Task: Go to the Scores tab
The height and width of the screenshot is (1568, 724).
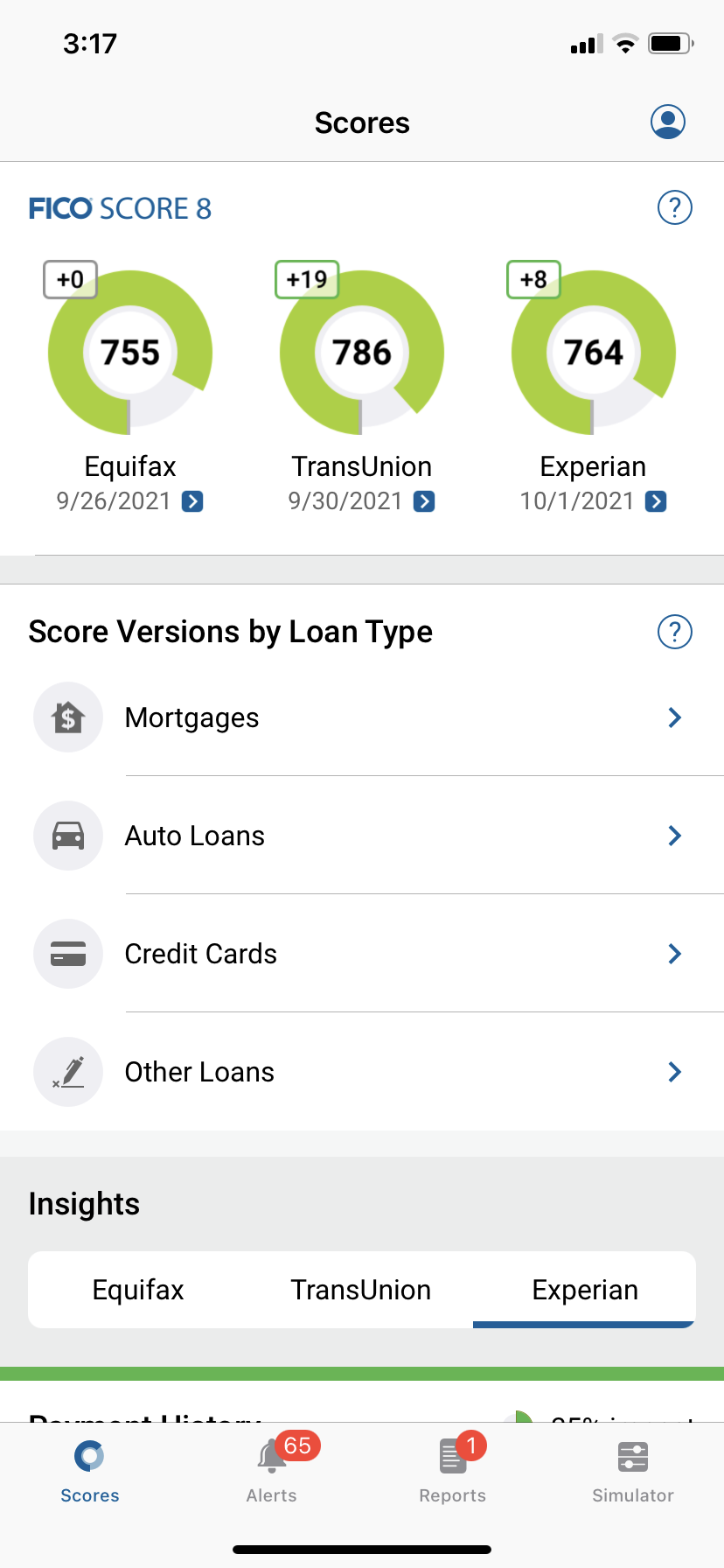Action: [x=90, y=1472]
